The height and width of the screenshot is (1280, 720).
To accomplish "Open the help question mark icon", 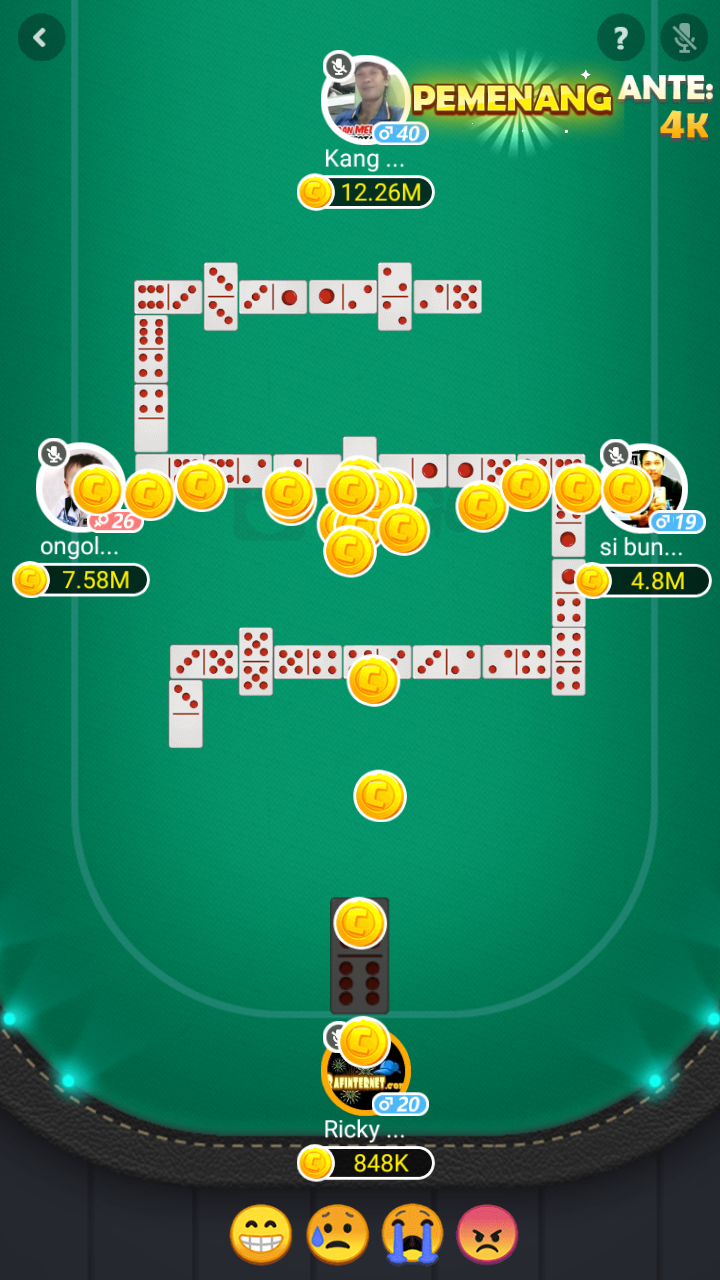I will coord(620,39).
